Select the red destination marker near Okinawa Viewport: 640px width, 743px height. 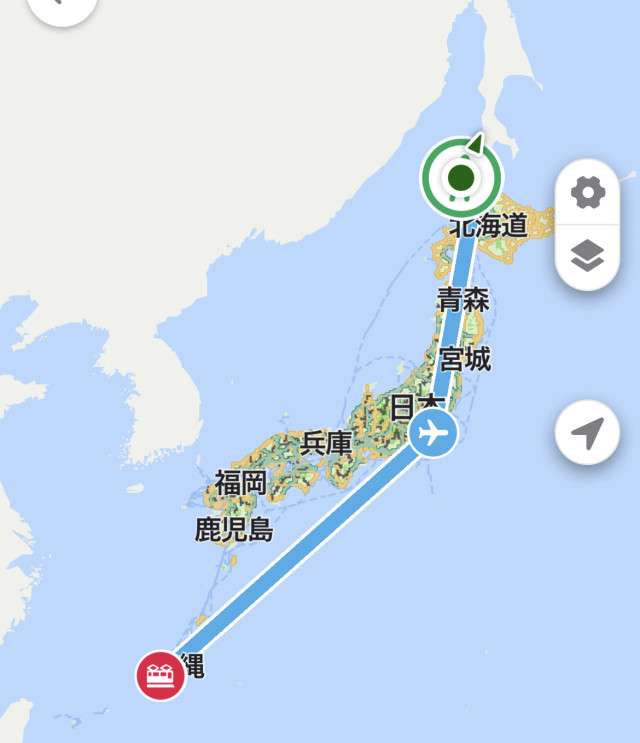click(x=161, y=676)
